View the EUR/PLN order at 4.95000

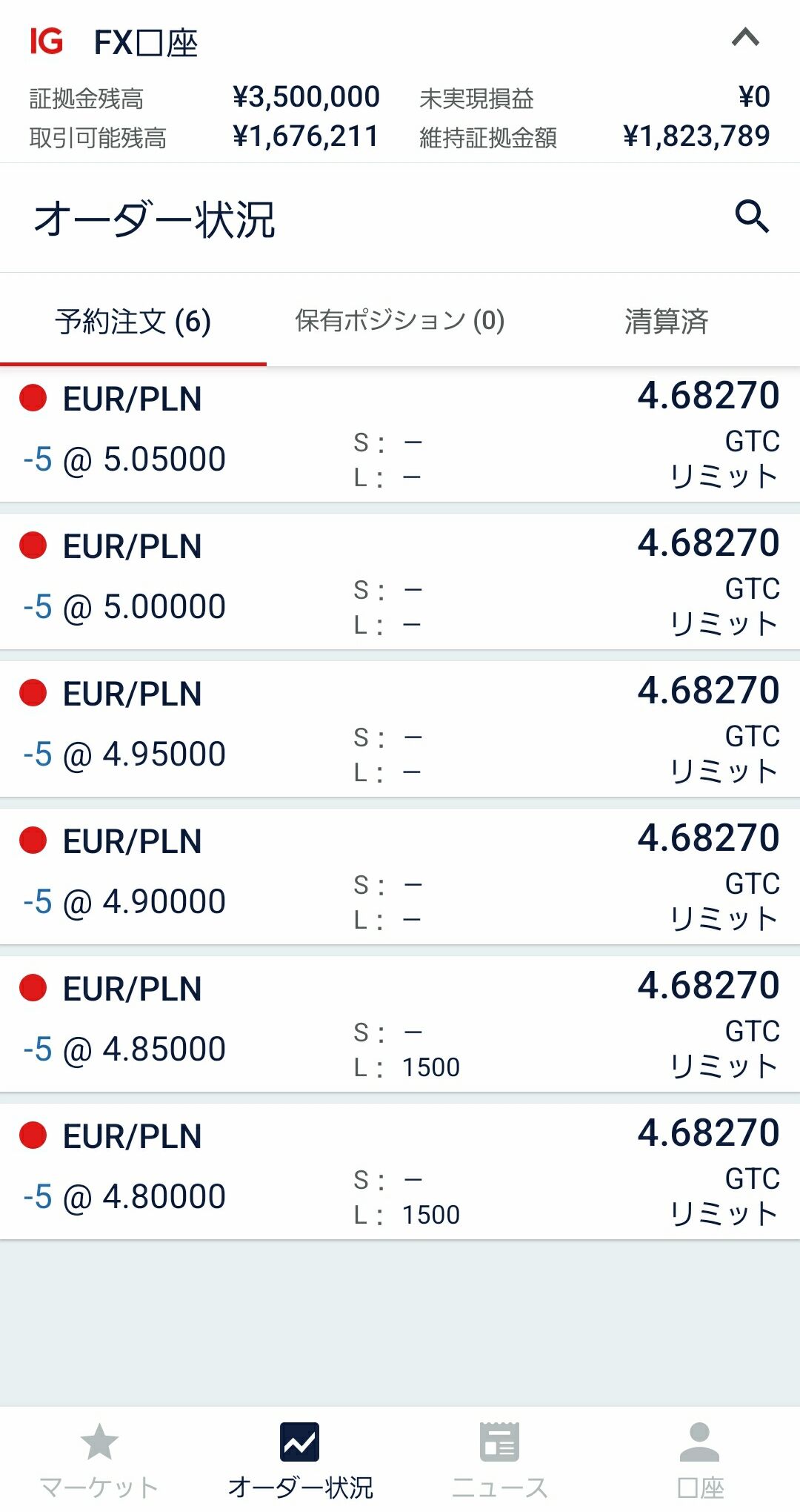(x=400, y=730)
